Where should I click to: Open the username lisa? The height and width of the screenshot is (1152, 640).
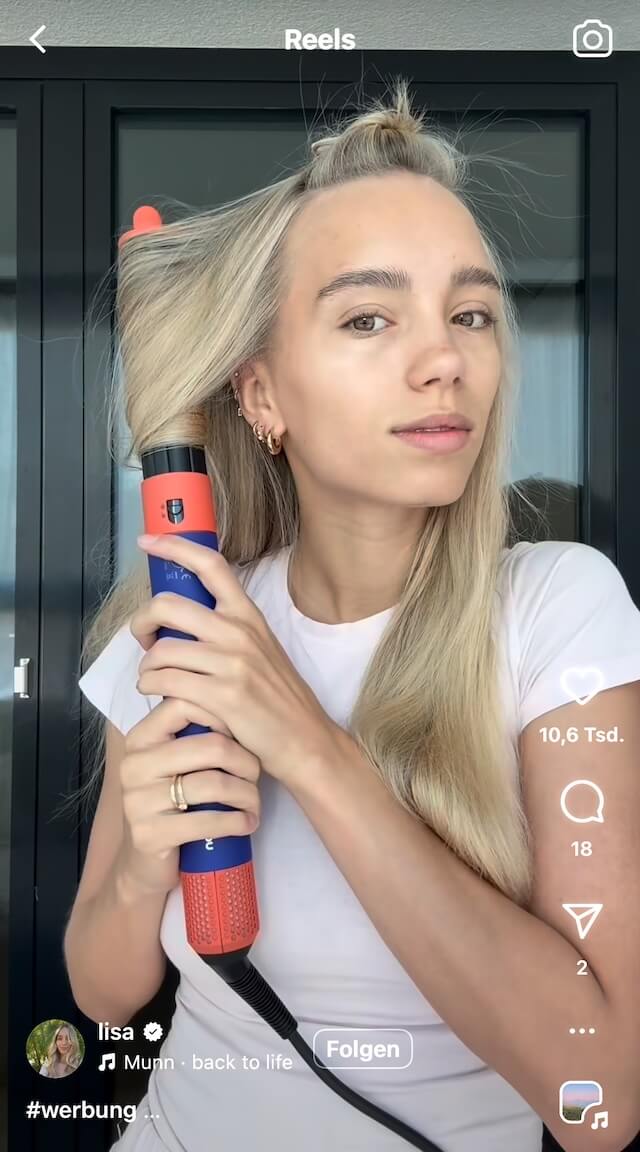[x=116, y=1032]
